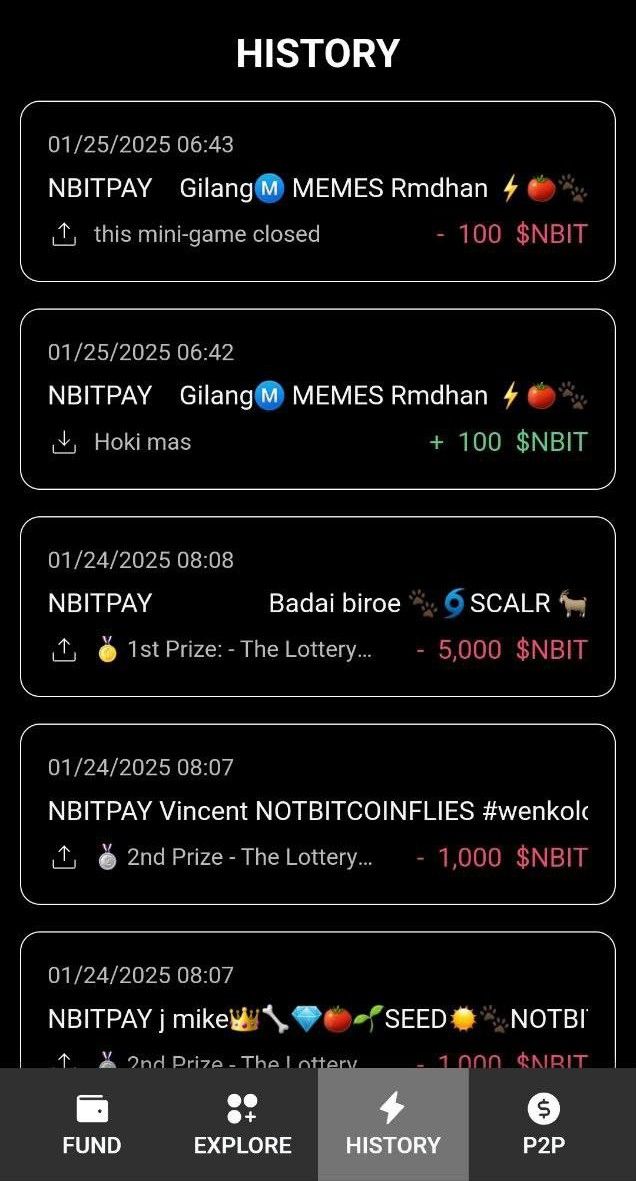Open the 'this mini-game closed' transaction

tap(317, 191)
